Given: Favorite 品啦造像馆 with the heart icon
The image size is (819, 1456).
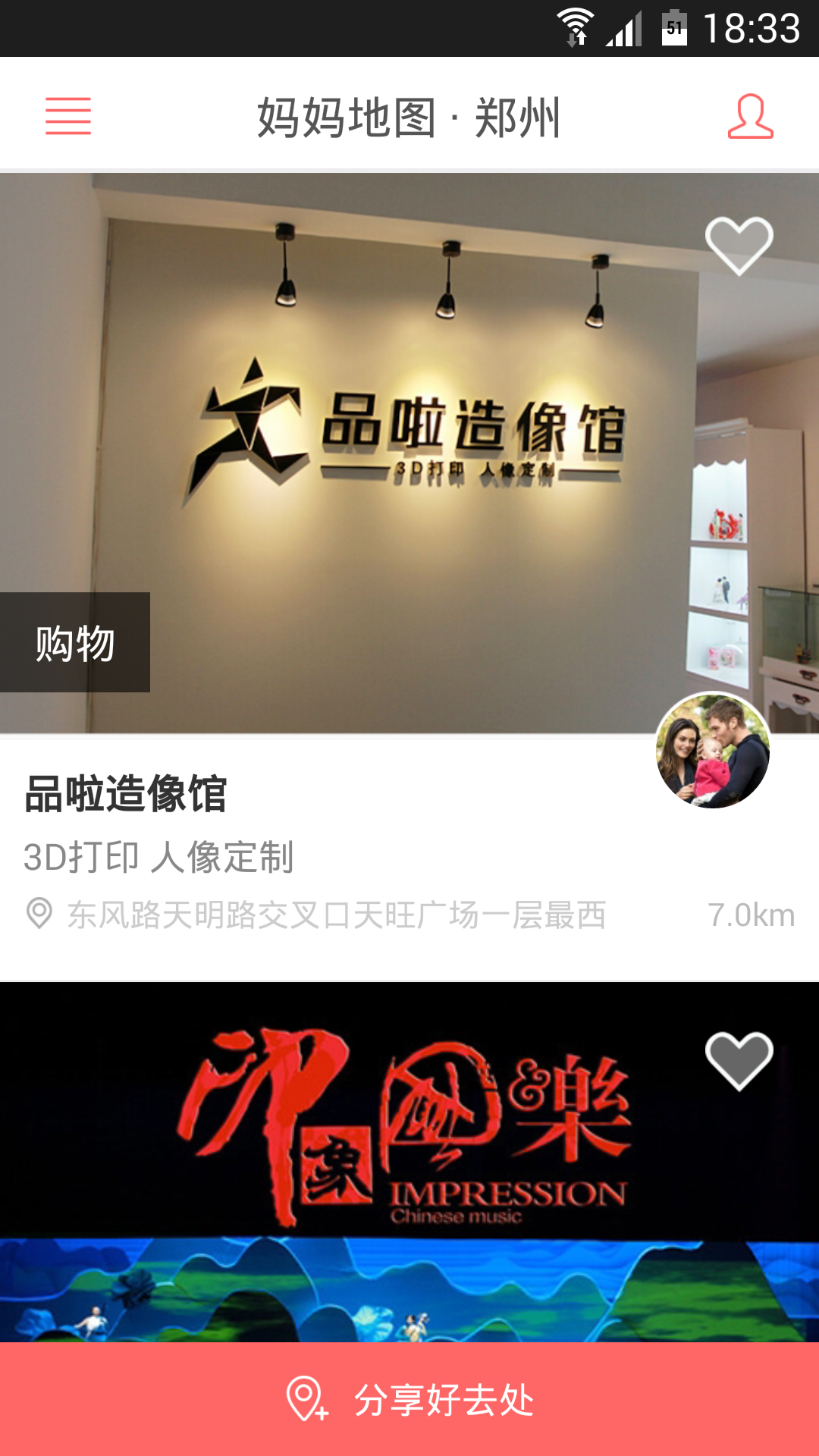Looking at the screenshot, I should pyautogui.click(x=739, y=246).
